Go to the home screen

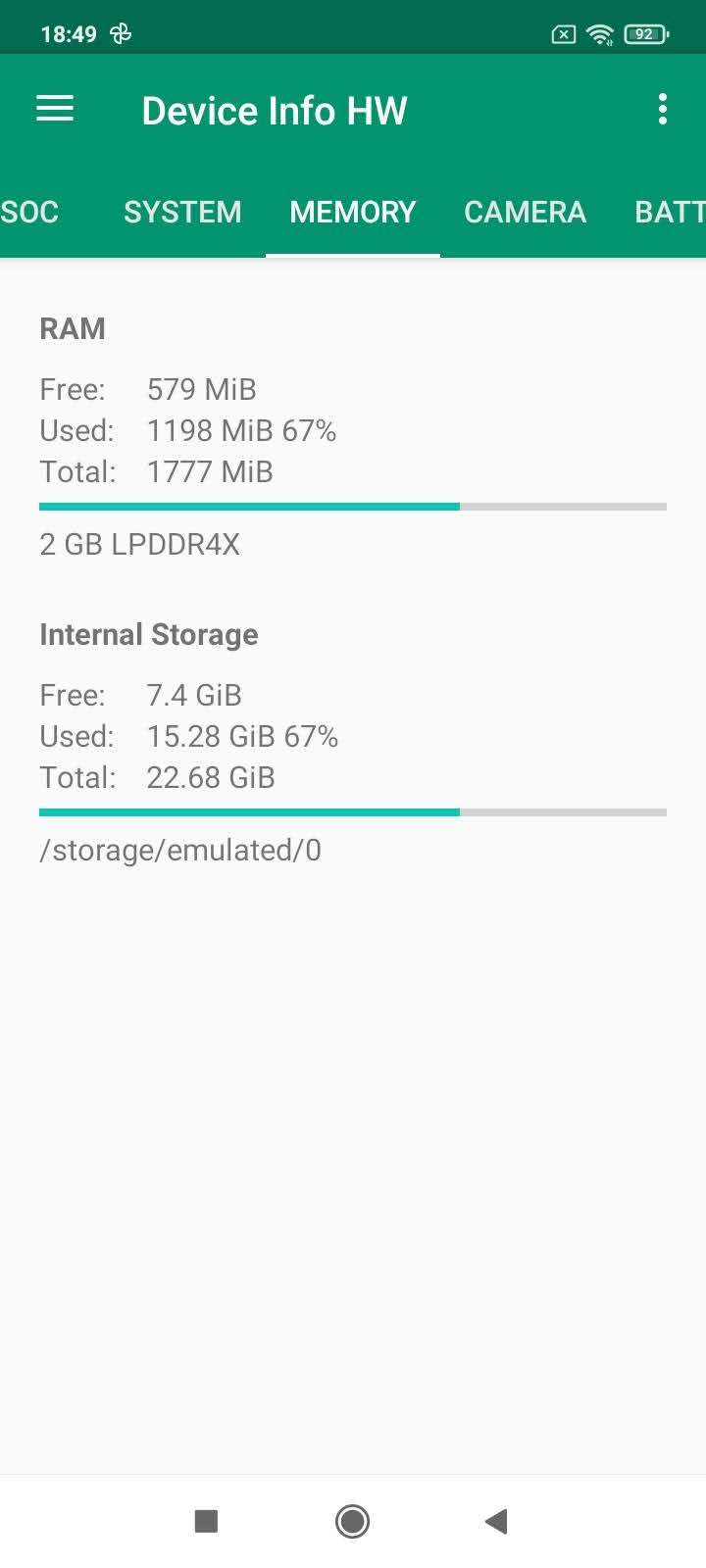click(352, 1521)
